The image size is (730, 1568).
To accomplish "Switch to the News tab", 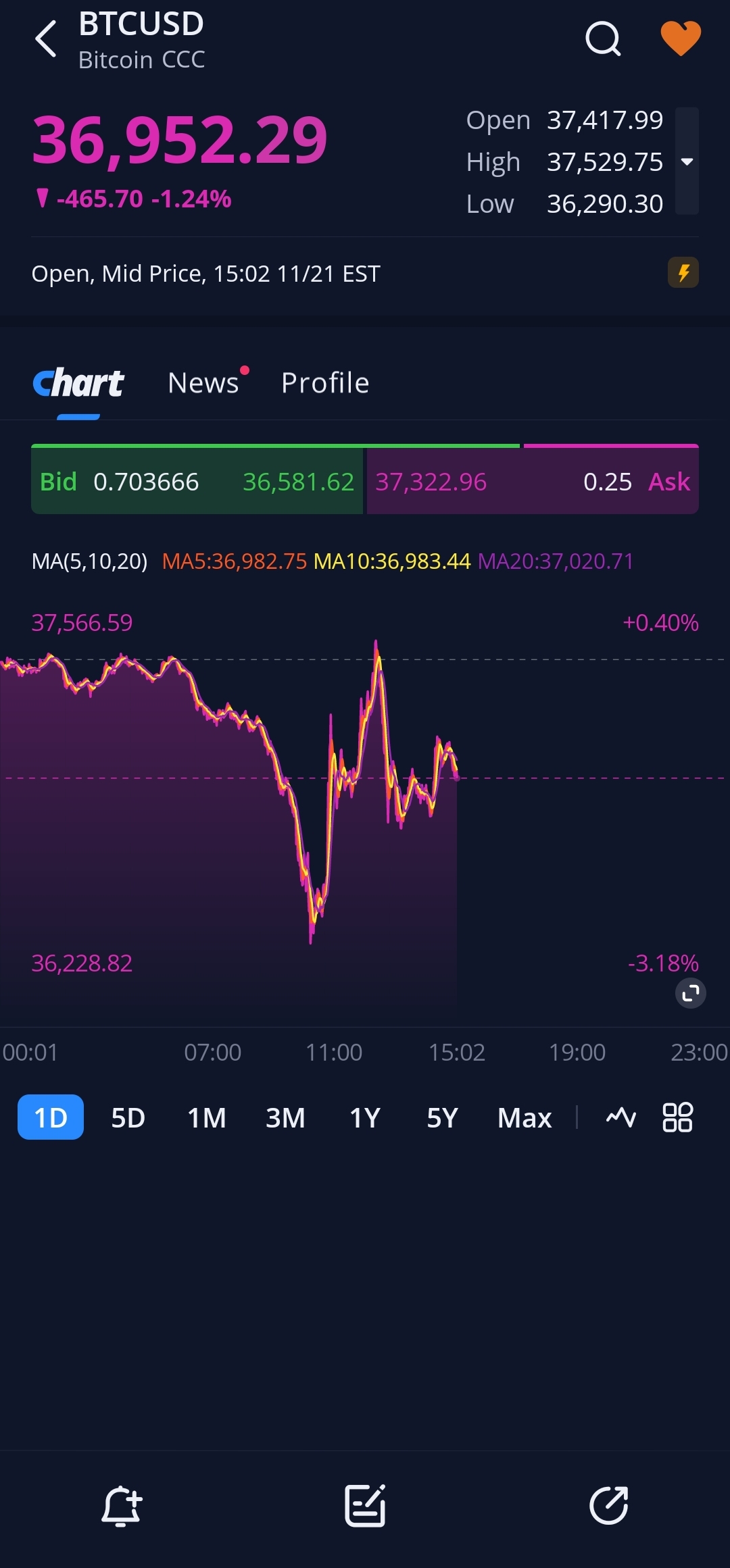I will click(x=203, y=383).
